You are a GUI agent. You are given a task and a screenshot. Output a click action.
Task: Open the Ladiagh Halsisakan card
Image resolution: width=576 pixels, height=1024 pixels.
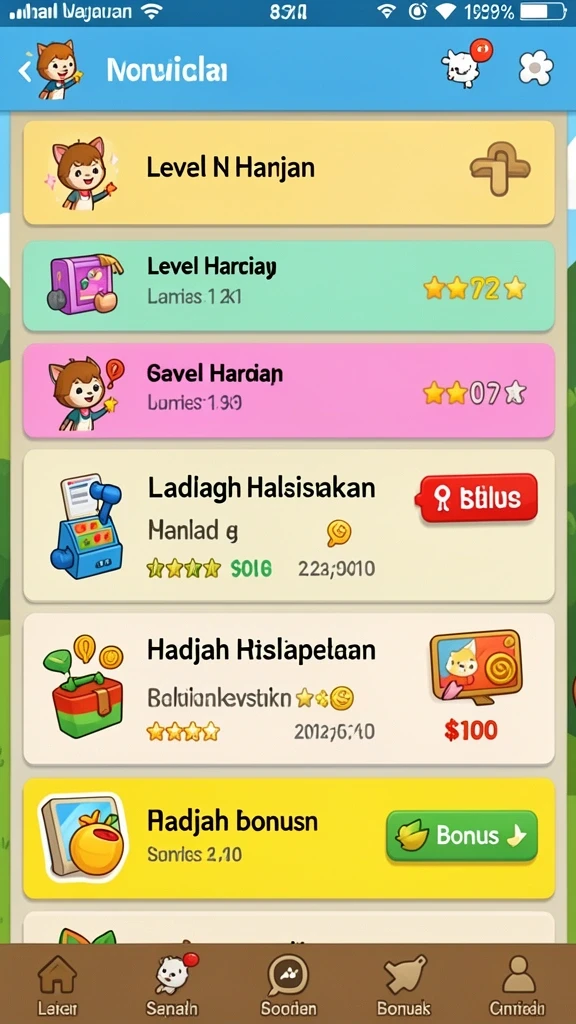click(x=289, y=525)
